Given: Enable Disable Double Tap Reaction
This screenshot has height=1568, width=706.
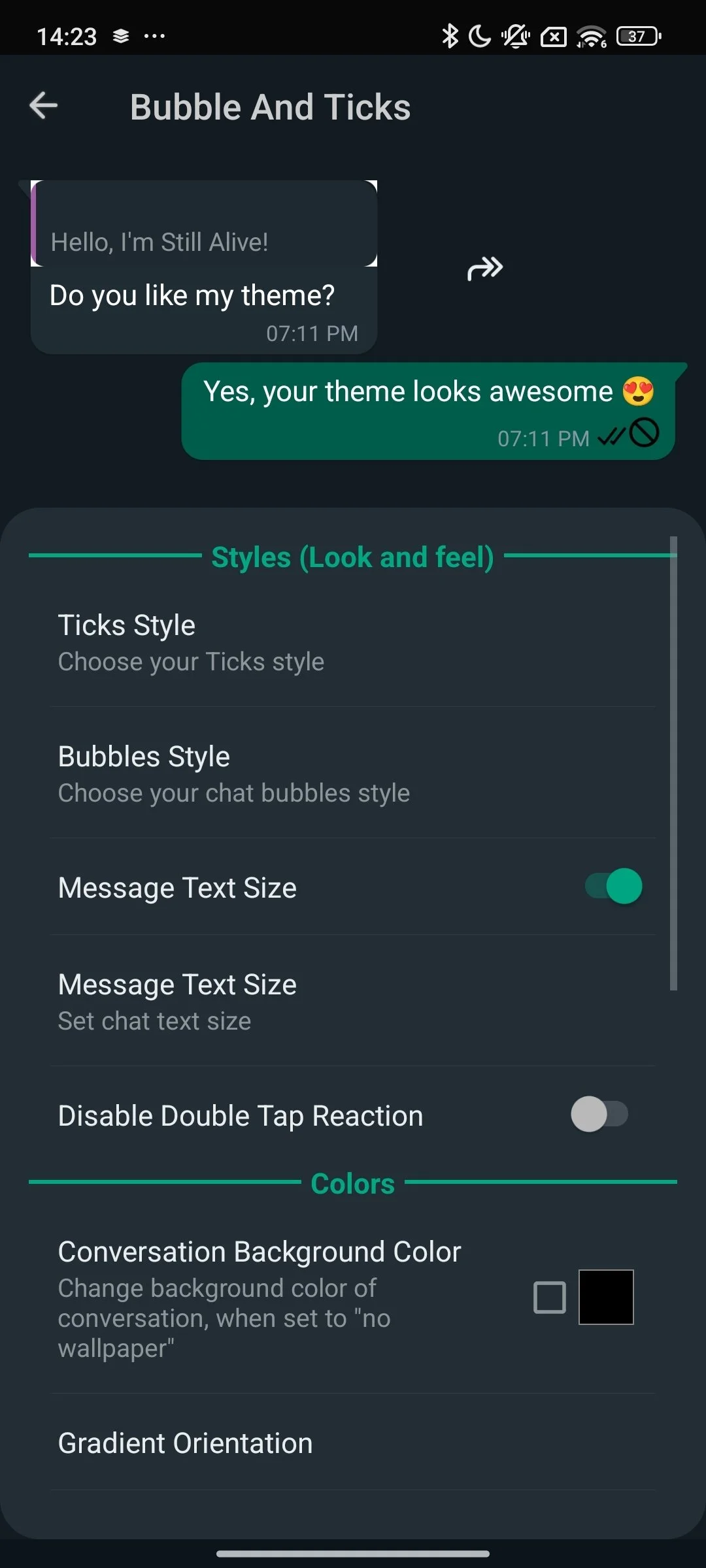Looking at the screenshot, I should point(599,1115).
